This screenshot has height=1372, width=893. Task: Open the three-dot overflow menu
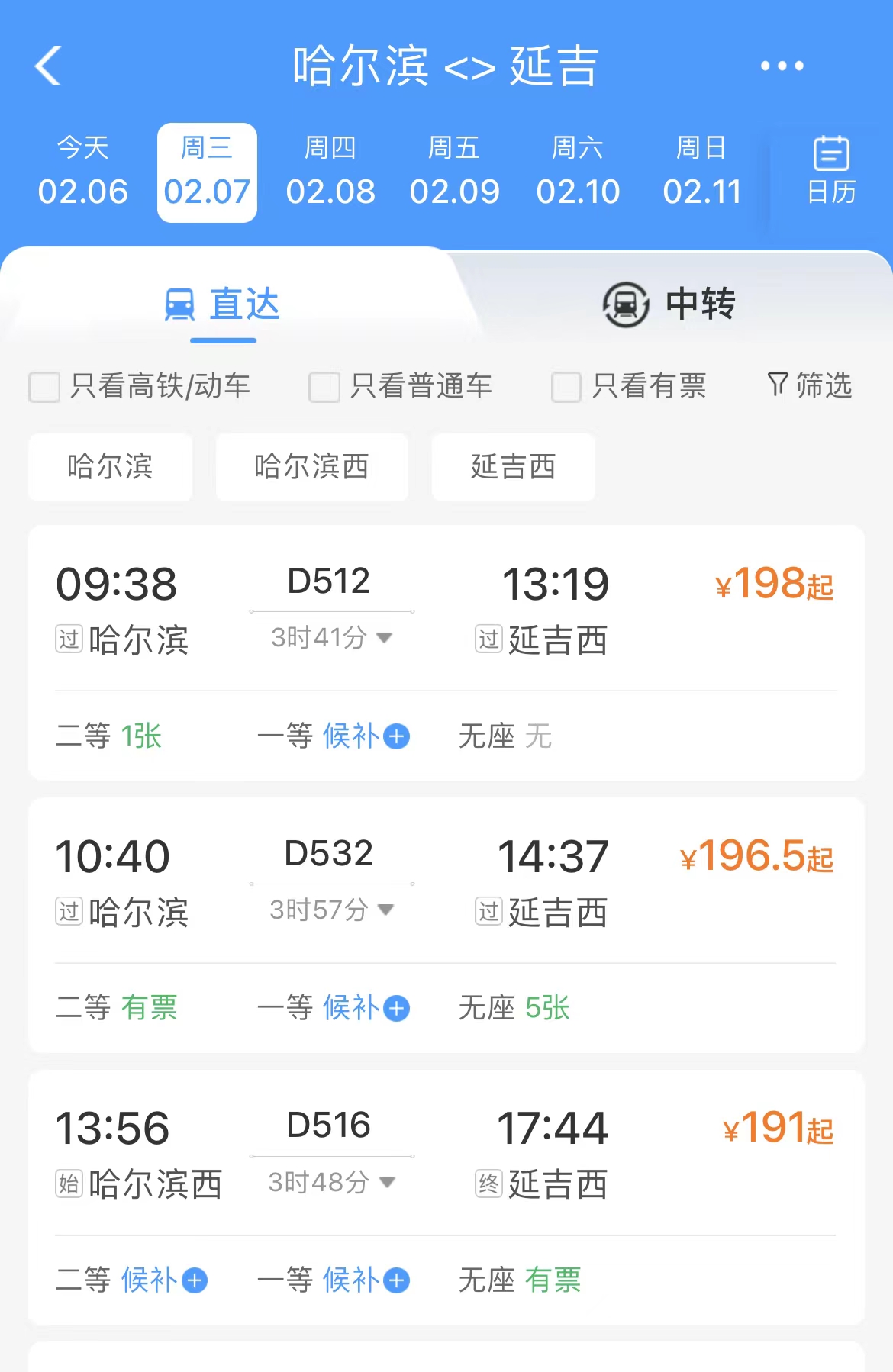(782, 66)
